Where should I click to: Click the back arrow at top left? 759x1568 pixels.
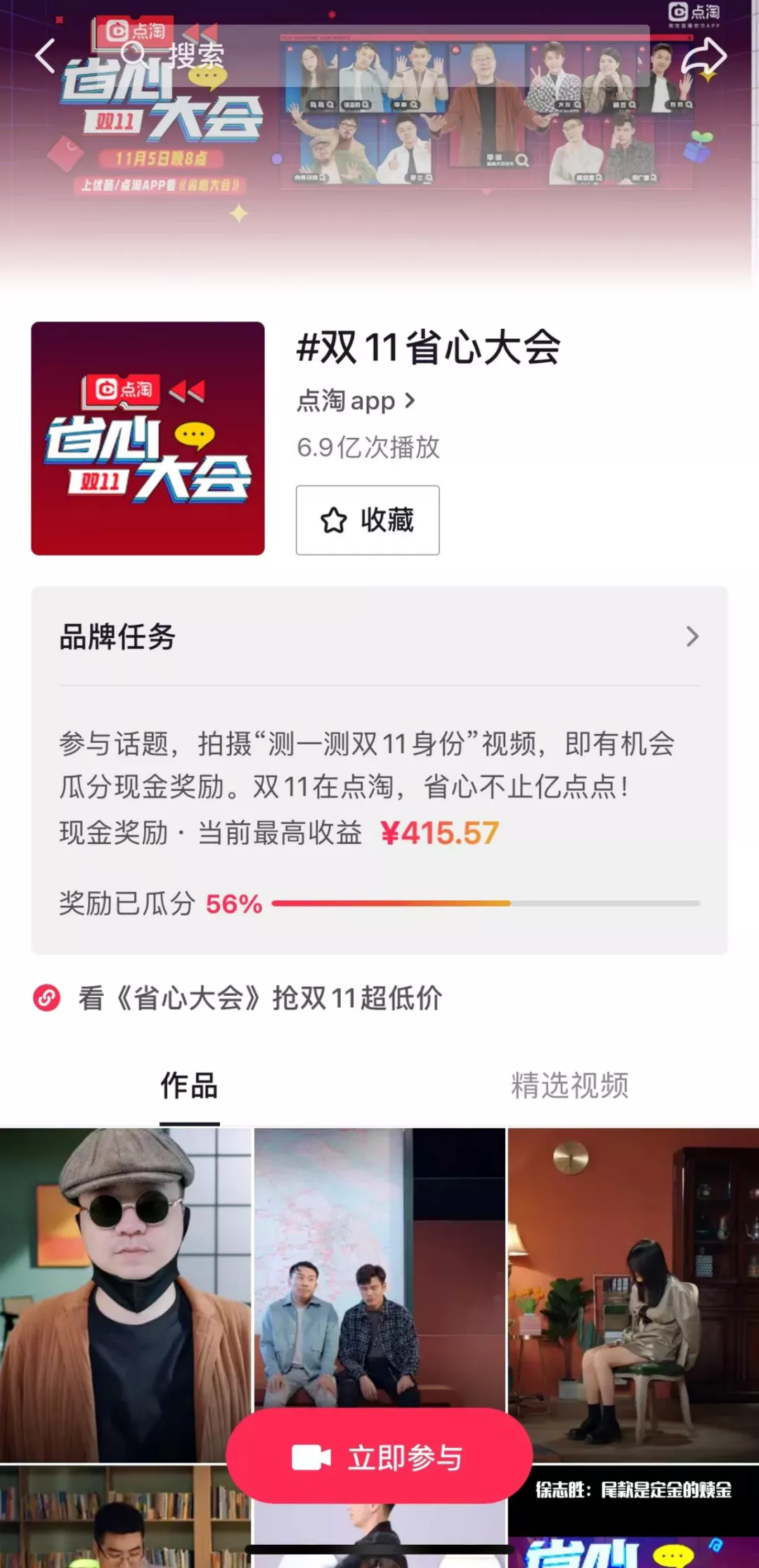(46, 55)
